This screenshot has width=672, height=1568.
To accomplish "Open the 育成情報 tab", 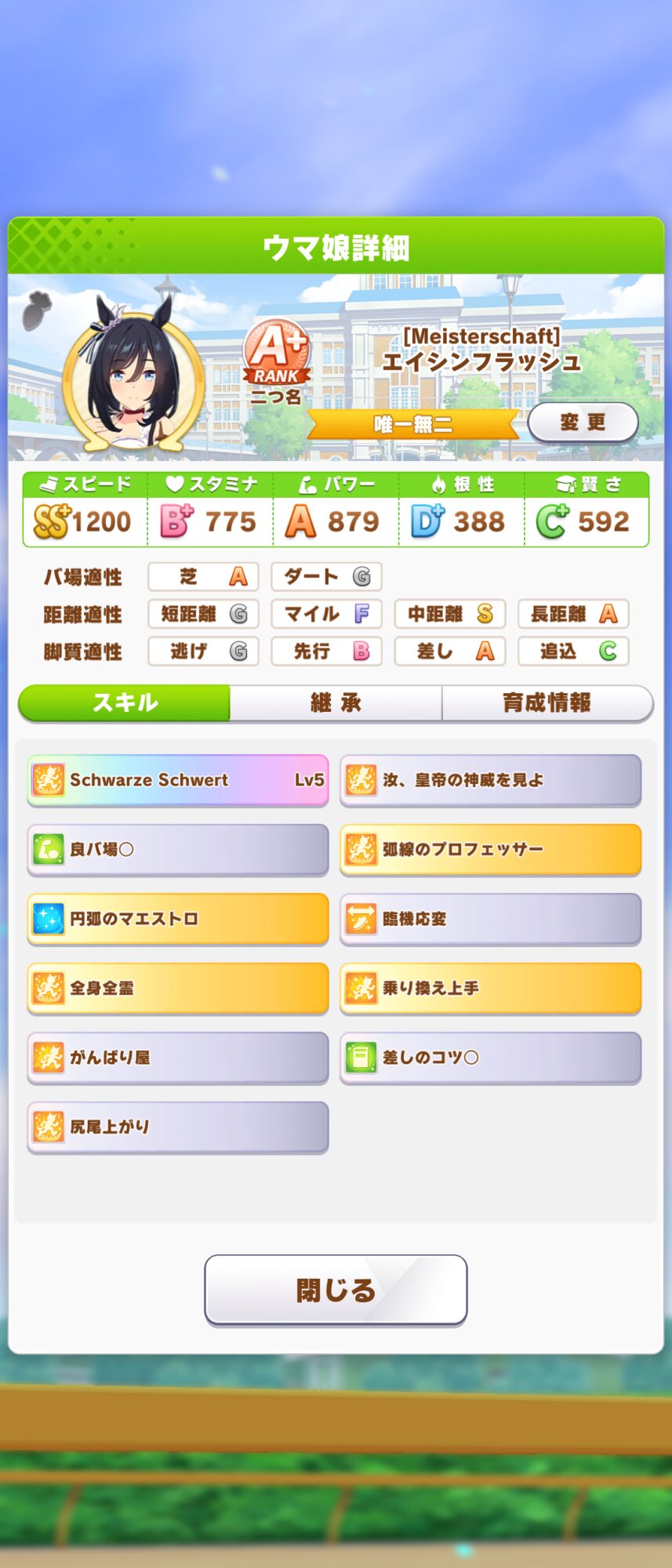I will pos(547,702).
